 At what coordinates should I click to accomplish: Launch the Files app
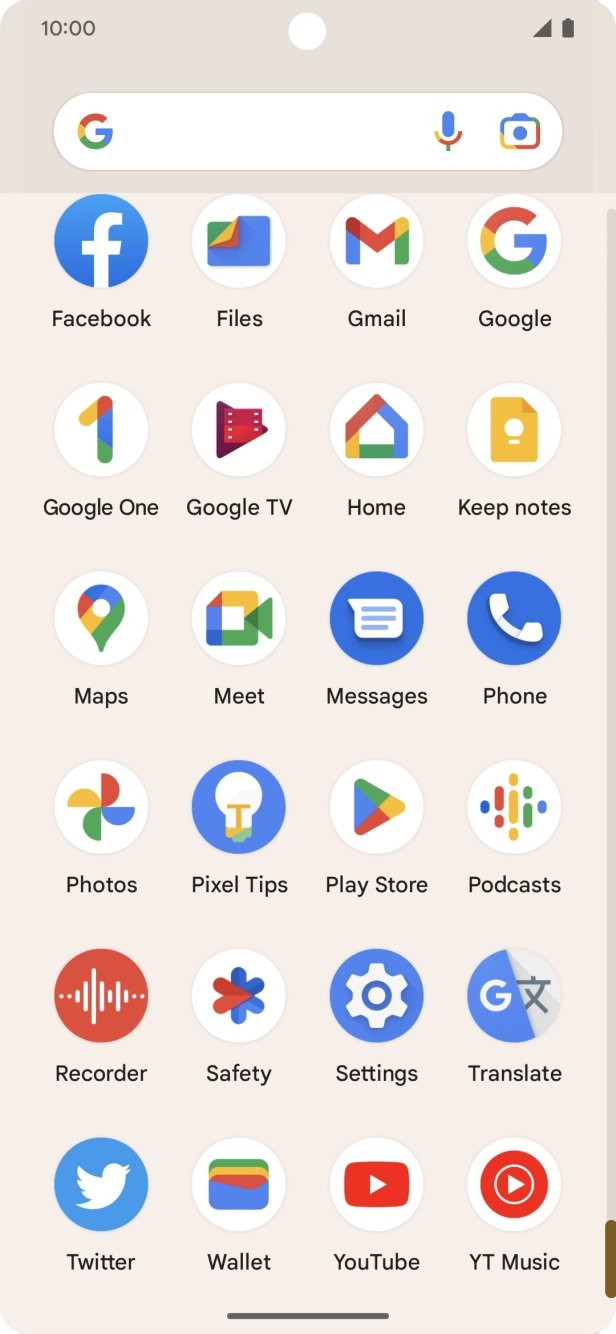[239, 242]
